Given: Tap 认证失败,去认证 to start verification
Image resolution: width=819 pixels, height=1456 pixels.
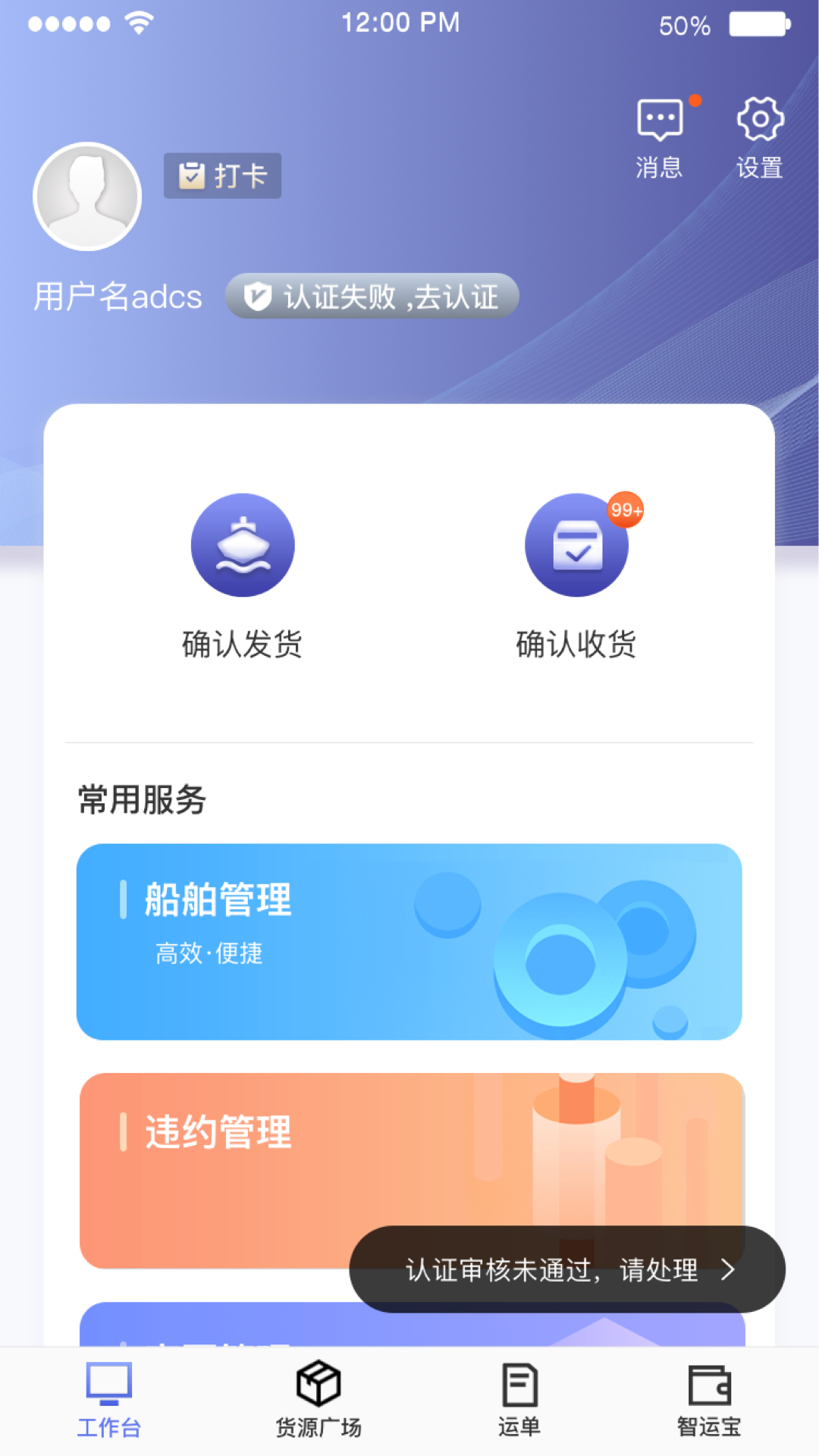Looking at the screenshot, I should tap(372, 297).
